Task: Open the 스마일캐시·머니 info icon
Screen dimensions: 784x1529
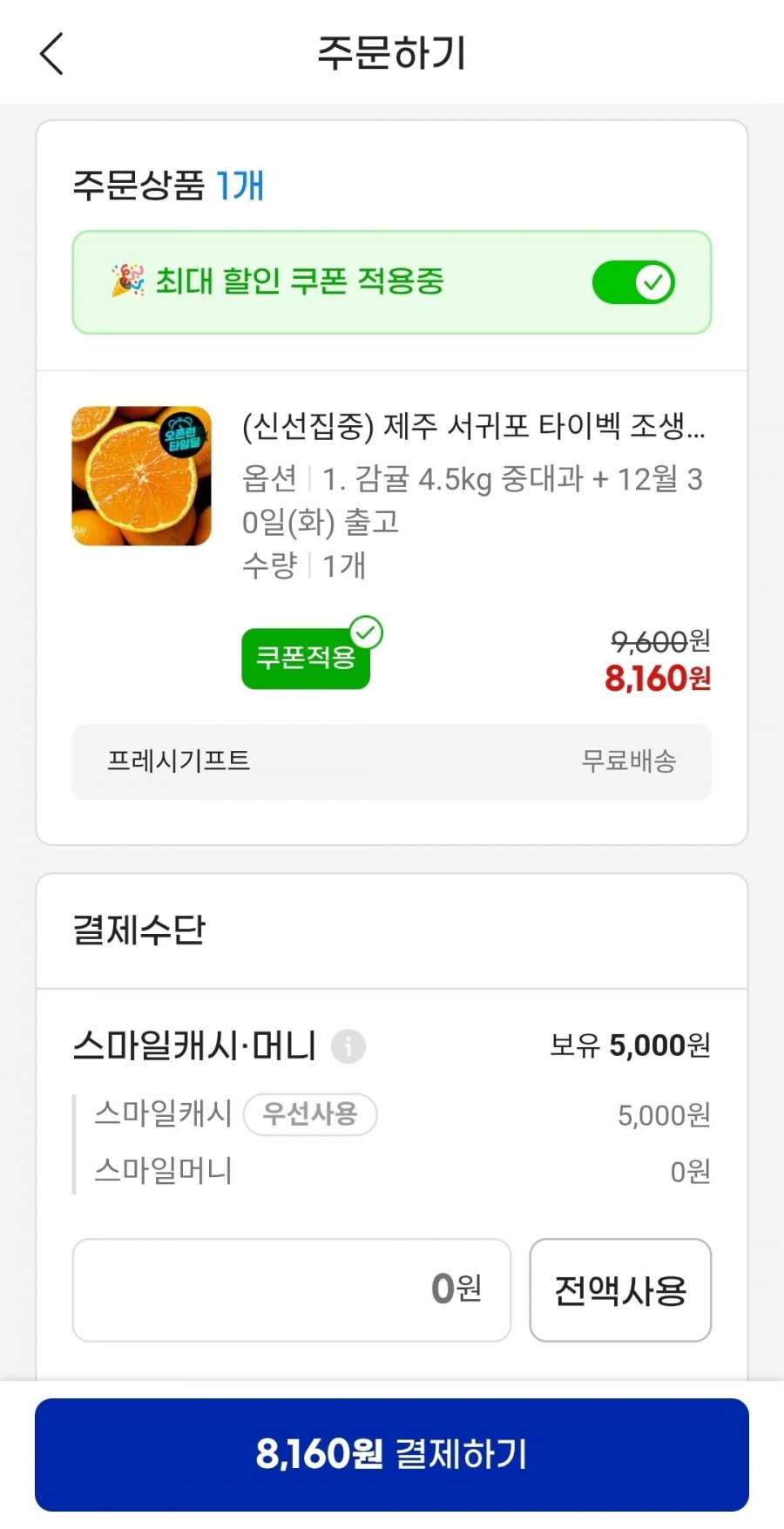Action: click(x=348, y=1045)
